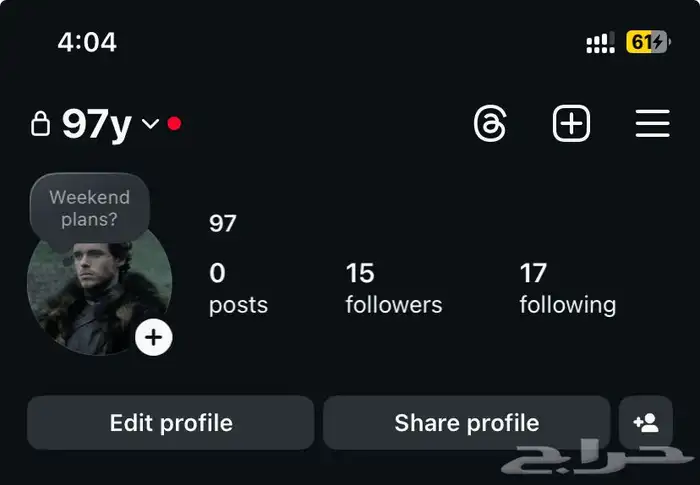Viewport: 700px width, 485px height.
Task: Open the Threads icon
Action: (490, 125)
